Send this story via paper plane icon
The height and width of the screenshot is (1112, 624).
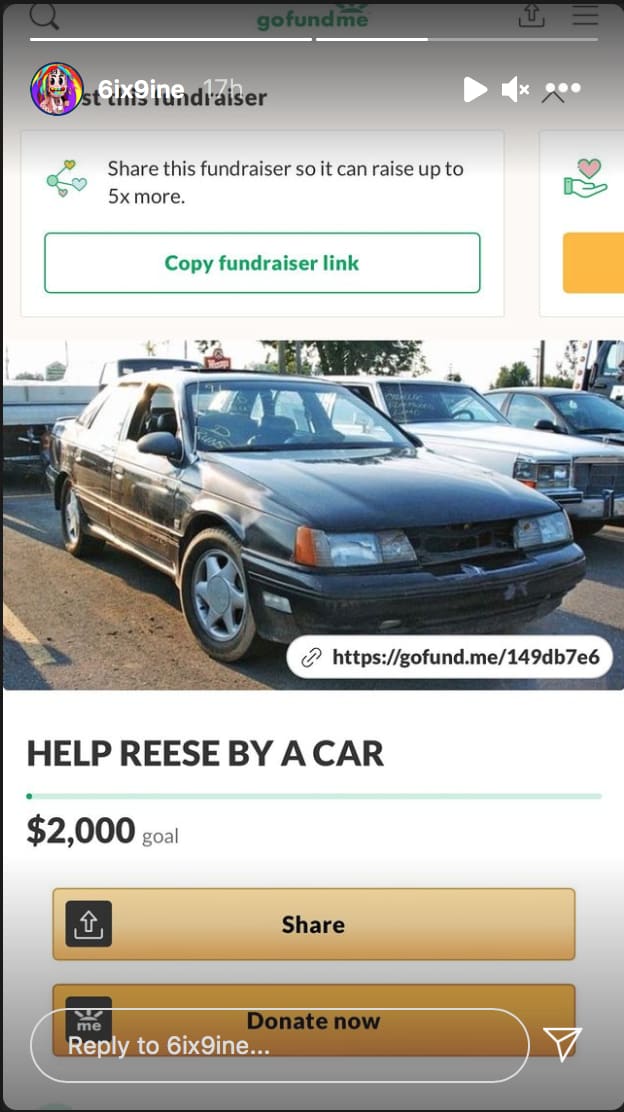563,1043
